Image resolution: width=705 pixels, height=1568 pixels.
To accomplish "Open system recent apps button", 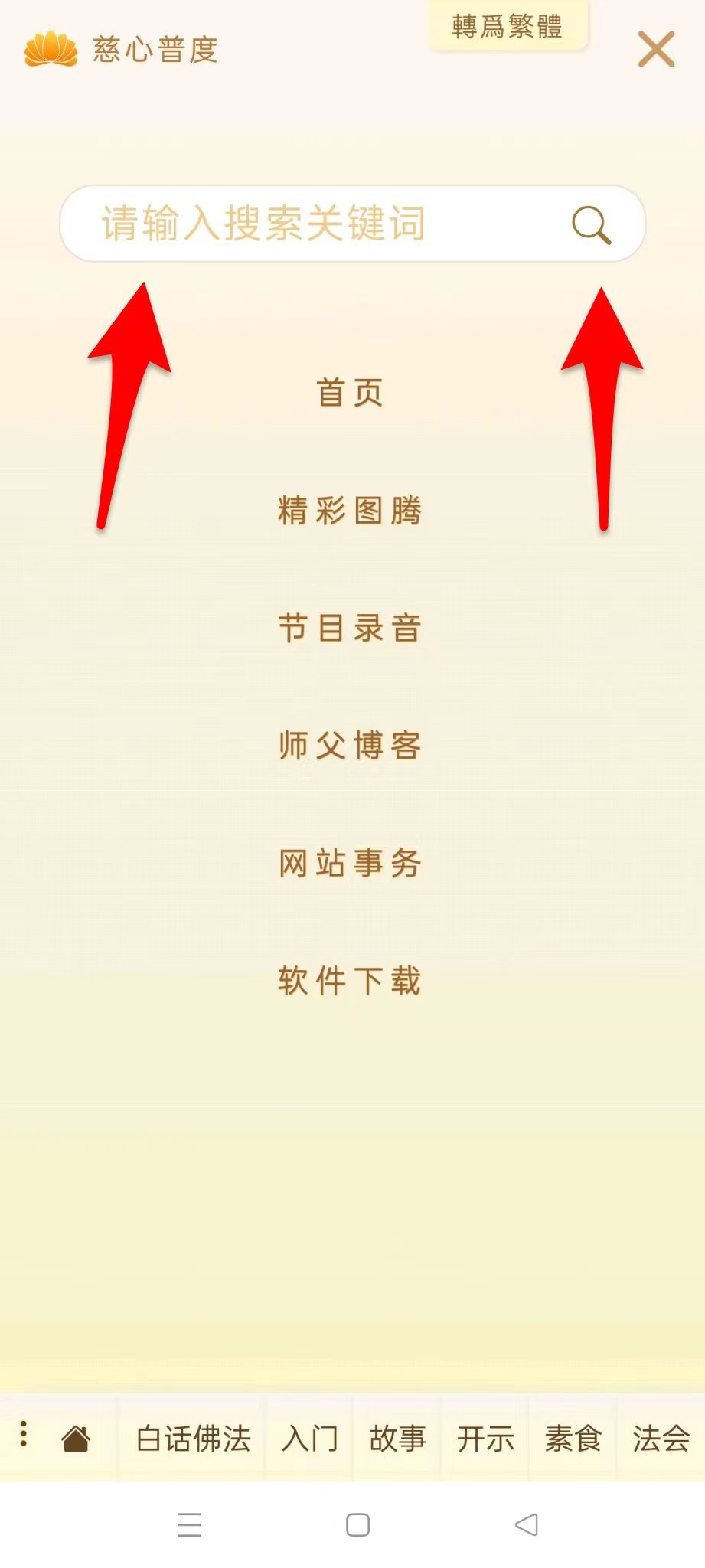I will [x=189, y=1524].
